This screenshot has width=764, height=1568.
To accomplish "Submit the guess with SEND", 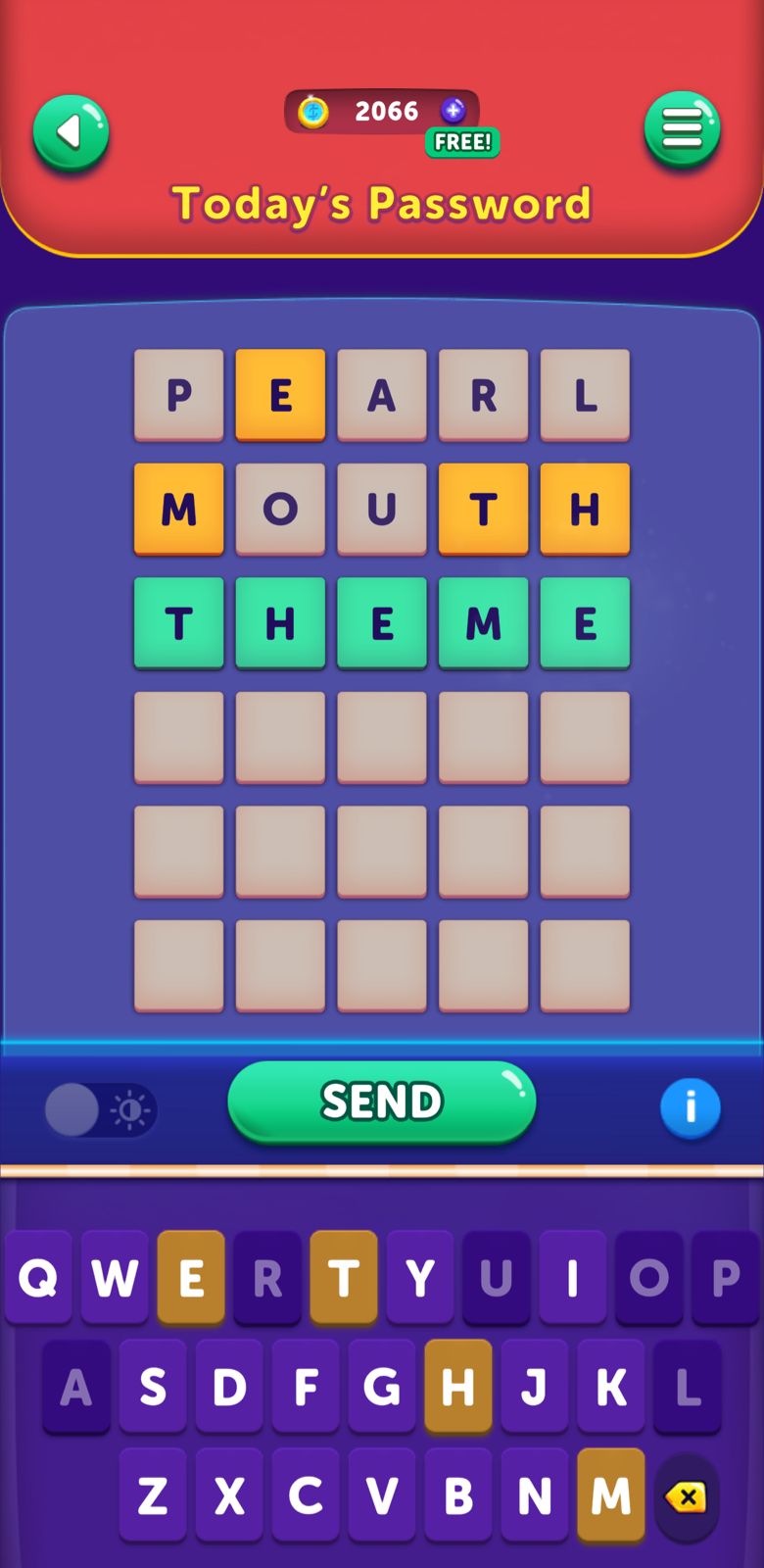I will 382,1102.
